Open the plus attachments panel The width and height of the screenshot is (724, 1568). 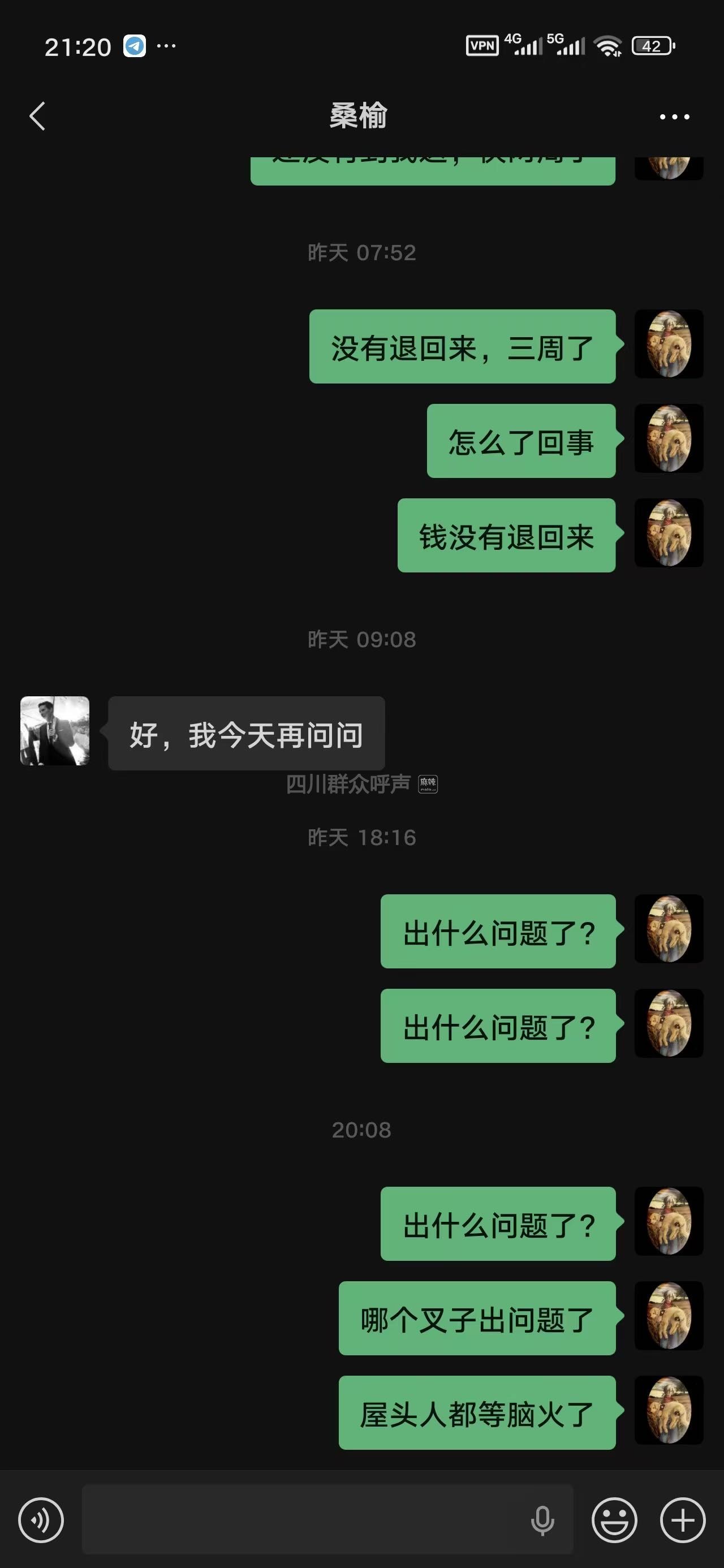pyautogui.click(x=683, y=1520)
